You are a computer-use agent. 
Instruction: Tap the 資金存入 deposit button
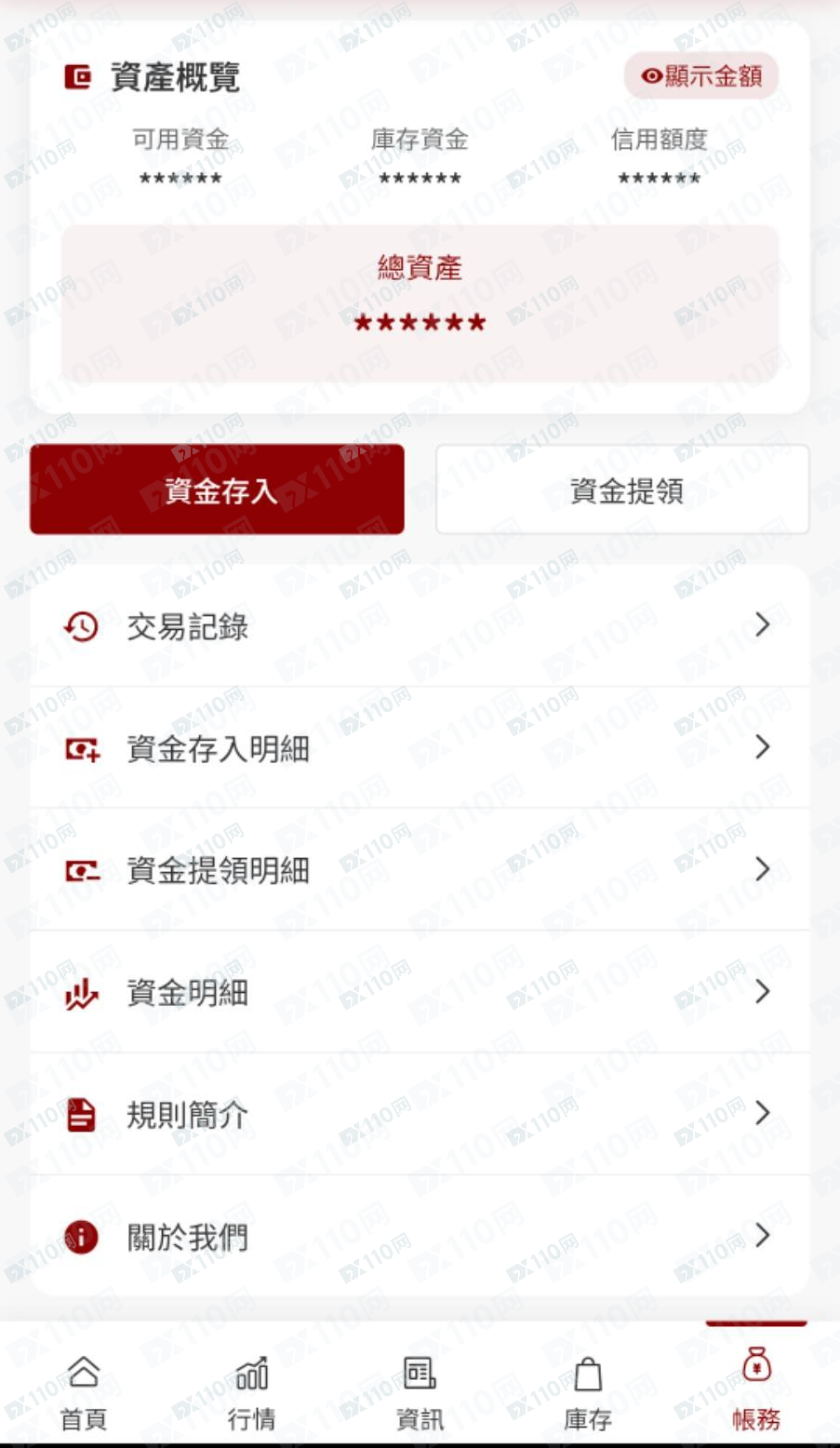coord(217,490)
